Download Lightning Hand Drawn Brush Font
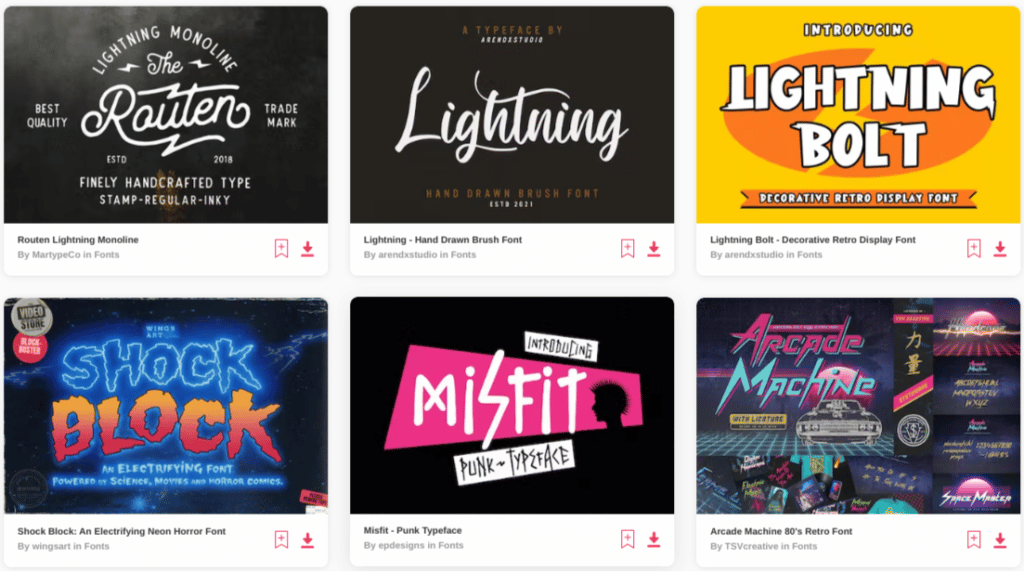Screen dimensions: 1024x572 click(653, 248)
